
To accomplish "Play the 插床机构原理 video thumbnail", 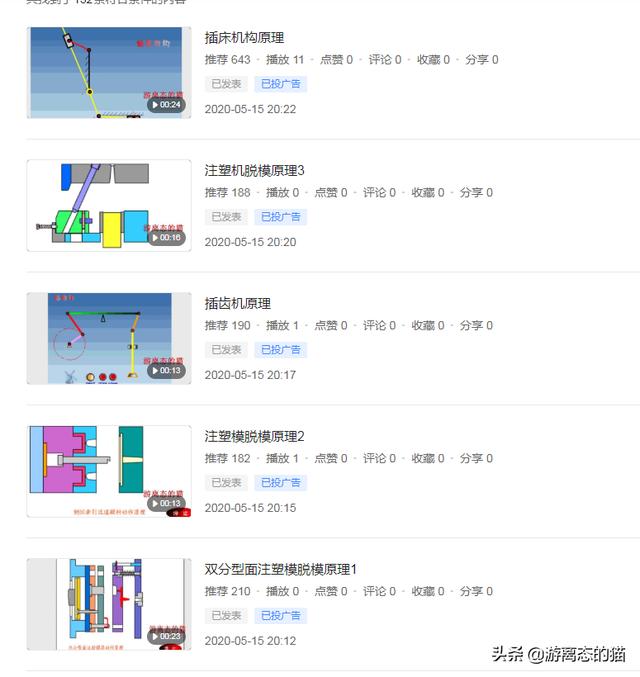I will click(x=108, y=73).
